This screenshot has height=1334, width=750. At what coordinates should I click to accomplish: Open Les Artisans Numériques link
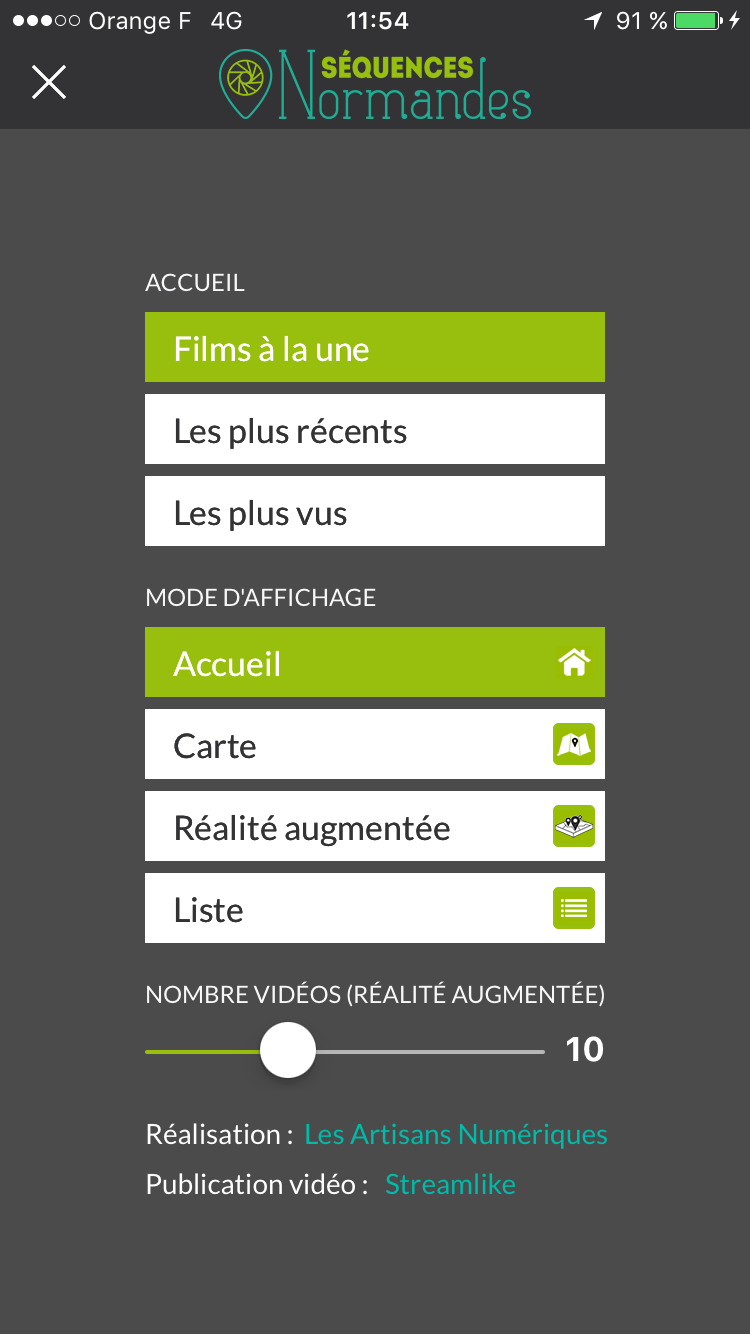tap(456, 1134)
